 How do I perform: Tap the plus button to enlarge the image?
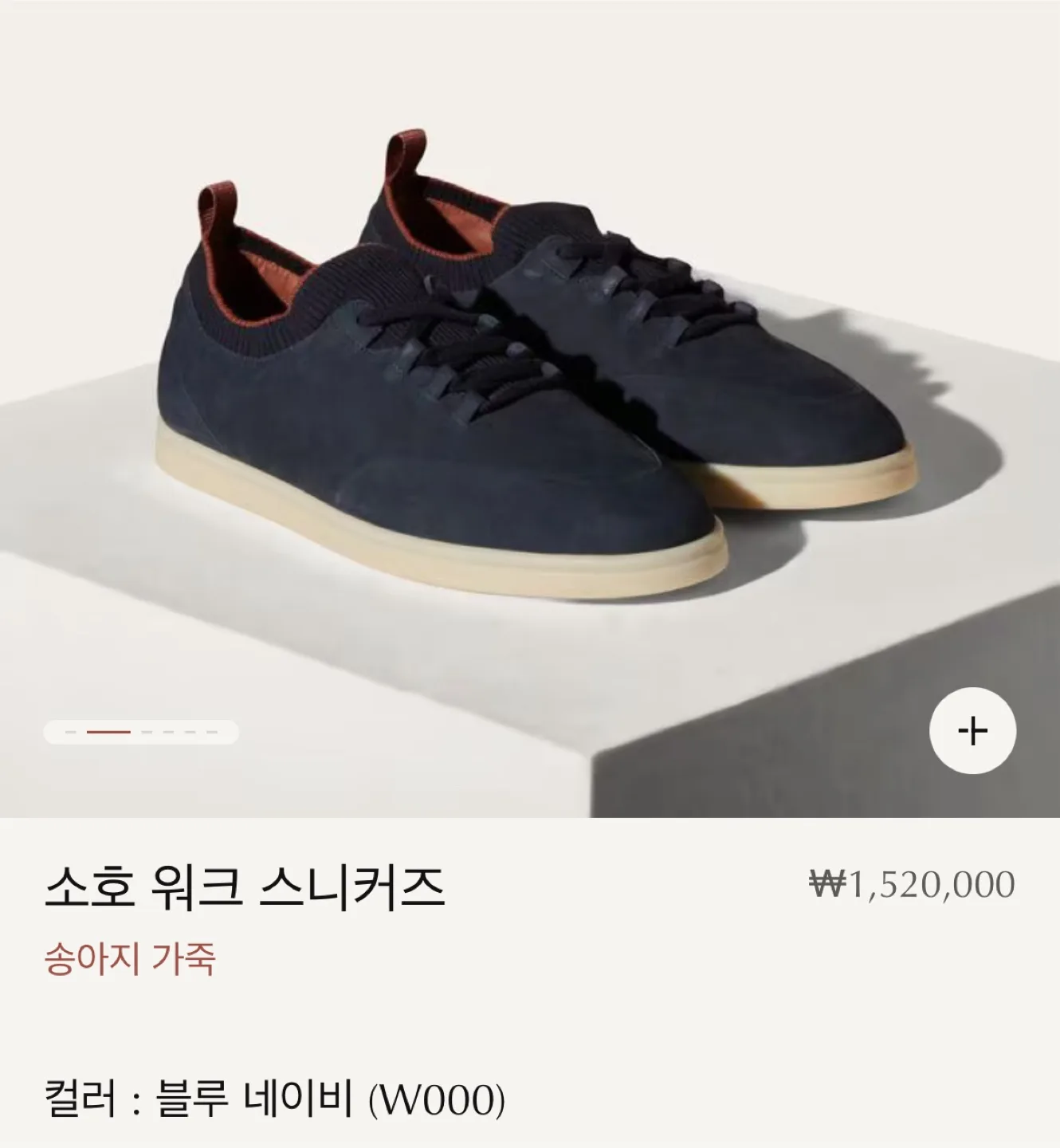972,731
